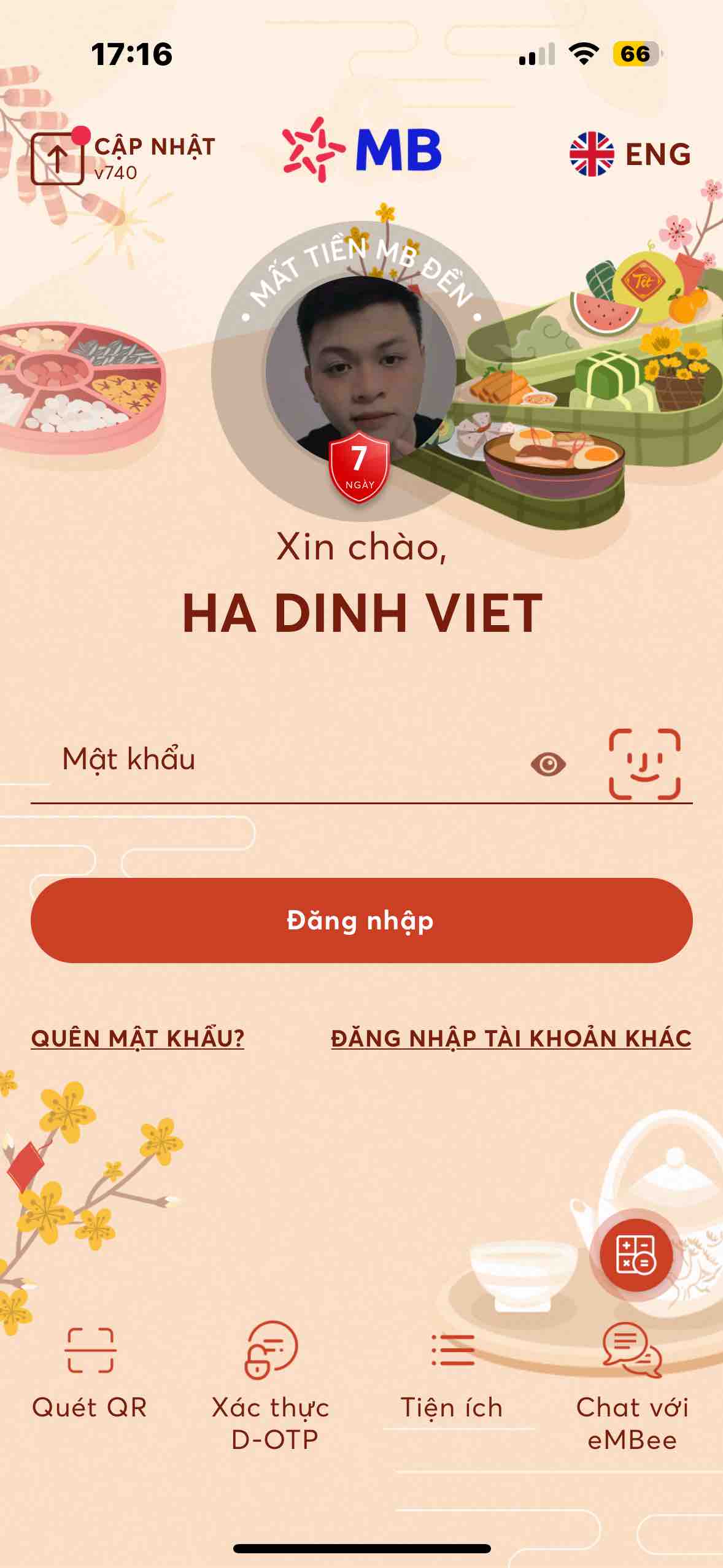
Task: Open the Quét QR scanner
Action: coord(90,1374)
